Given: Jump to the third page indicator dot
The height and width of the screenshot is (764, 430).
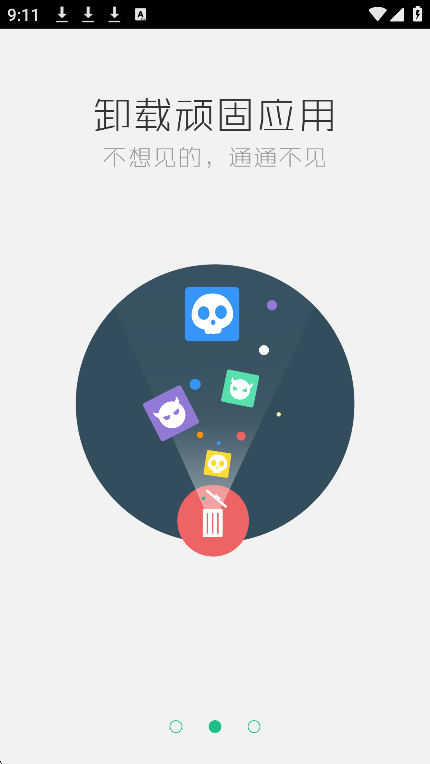Looking at the screenshot, I should (254, 726).
